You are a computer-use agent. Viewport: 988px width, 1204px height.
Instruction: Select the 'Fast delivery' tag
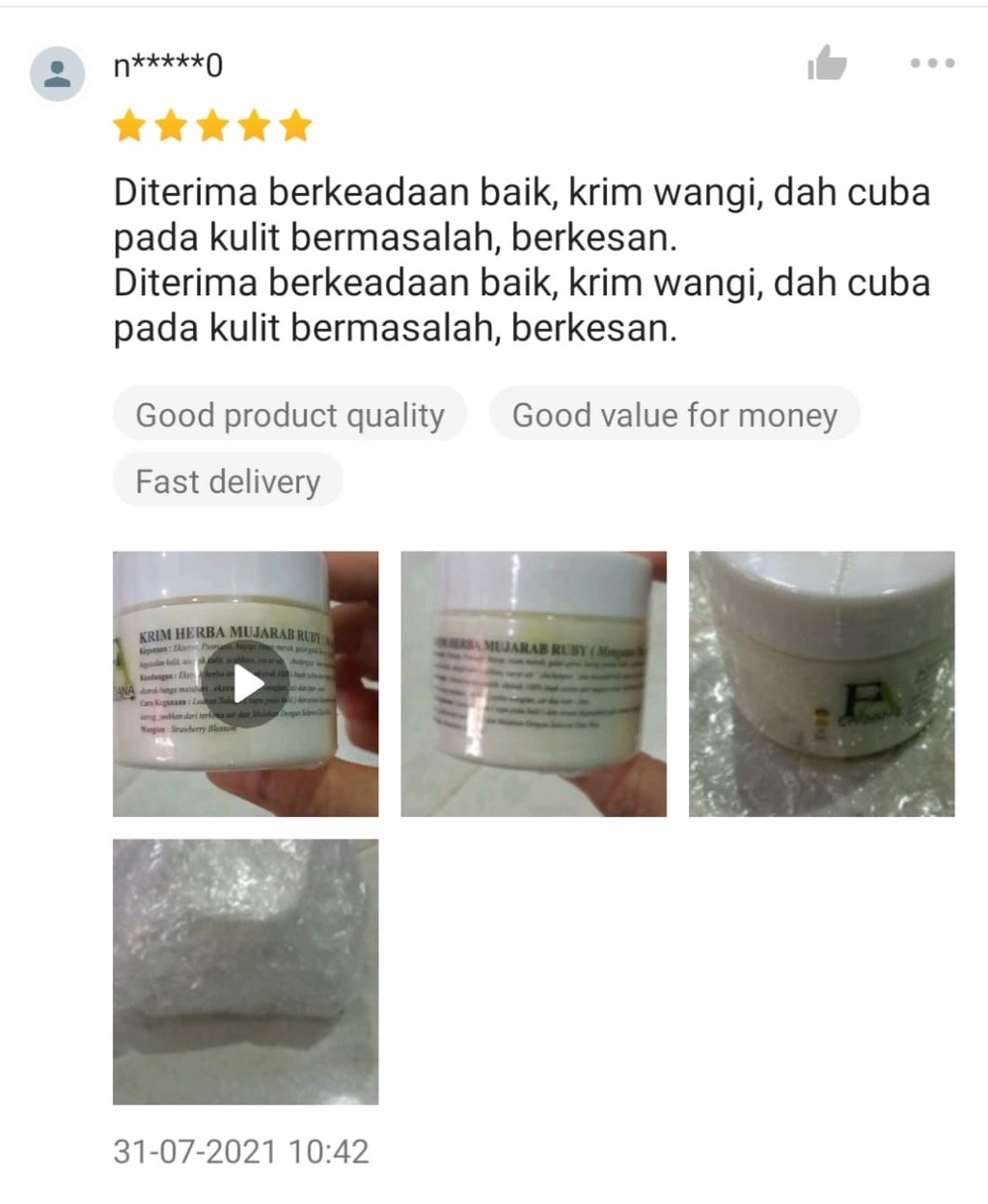click(x=228, y=479)
